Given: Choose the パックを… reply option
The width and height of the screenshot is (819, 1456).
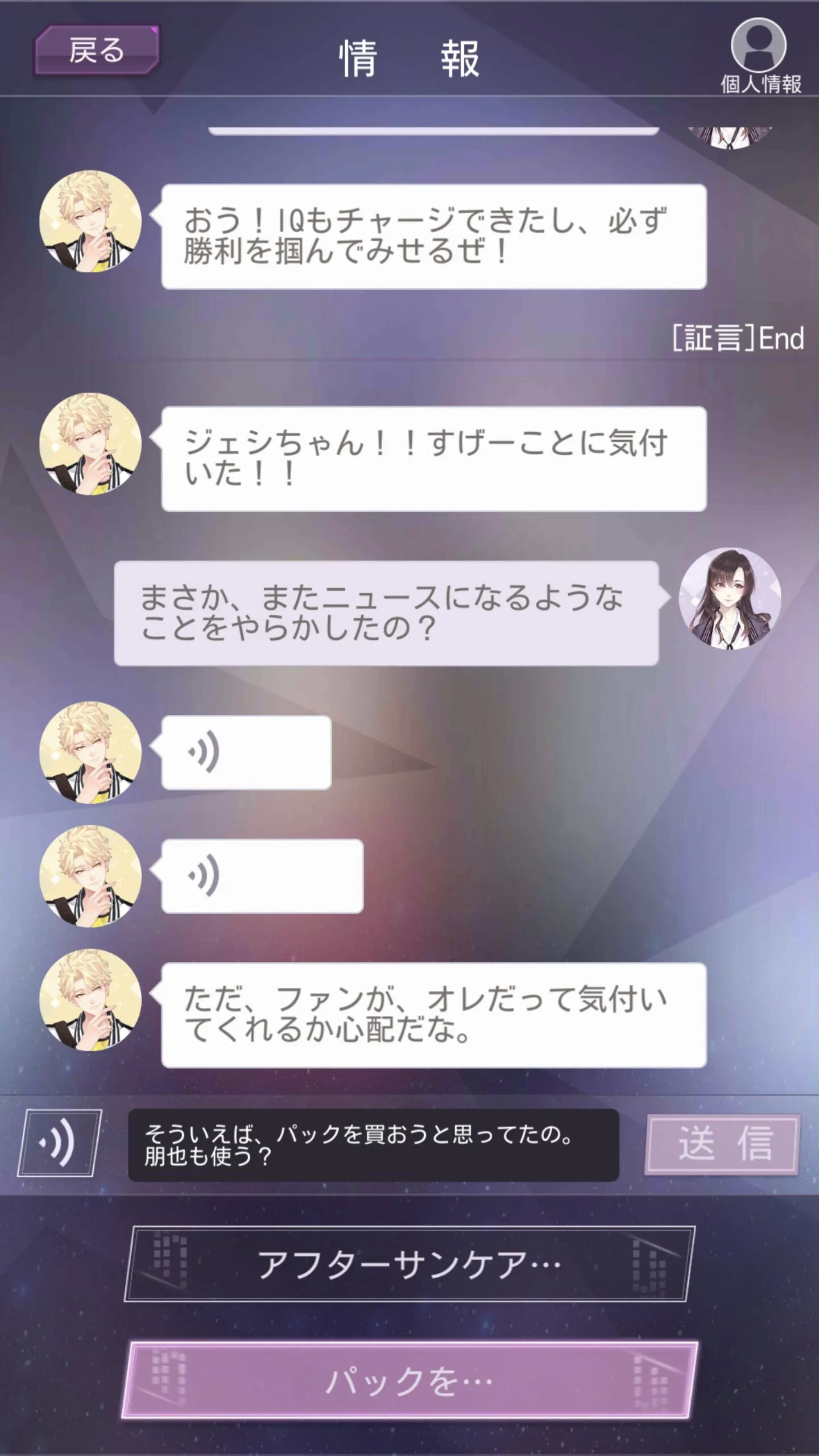Looking at the screenshot, I should (408, 1381).
